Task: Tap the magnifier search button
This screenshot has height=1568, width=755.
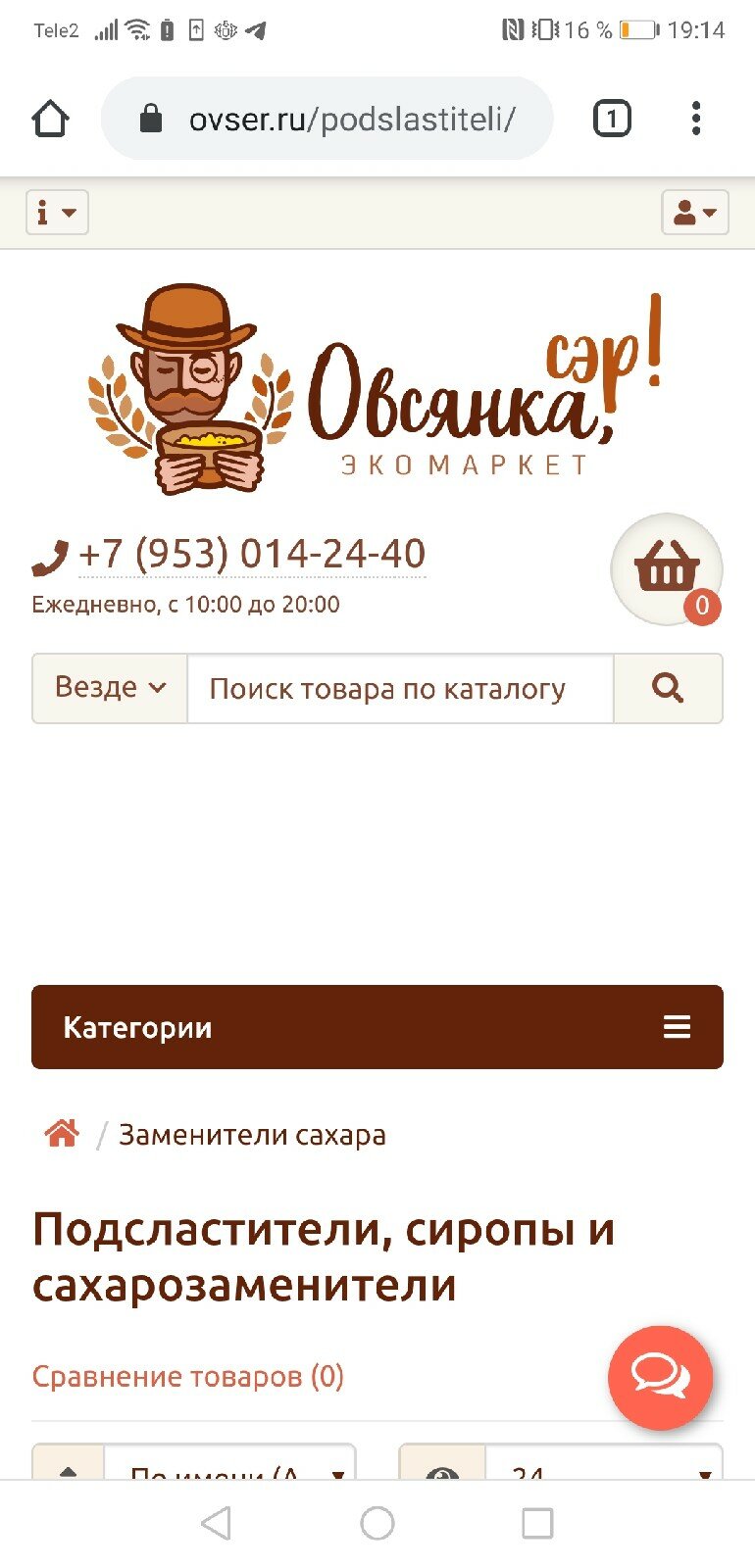Action: click(668, 688)
